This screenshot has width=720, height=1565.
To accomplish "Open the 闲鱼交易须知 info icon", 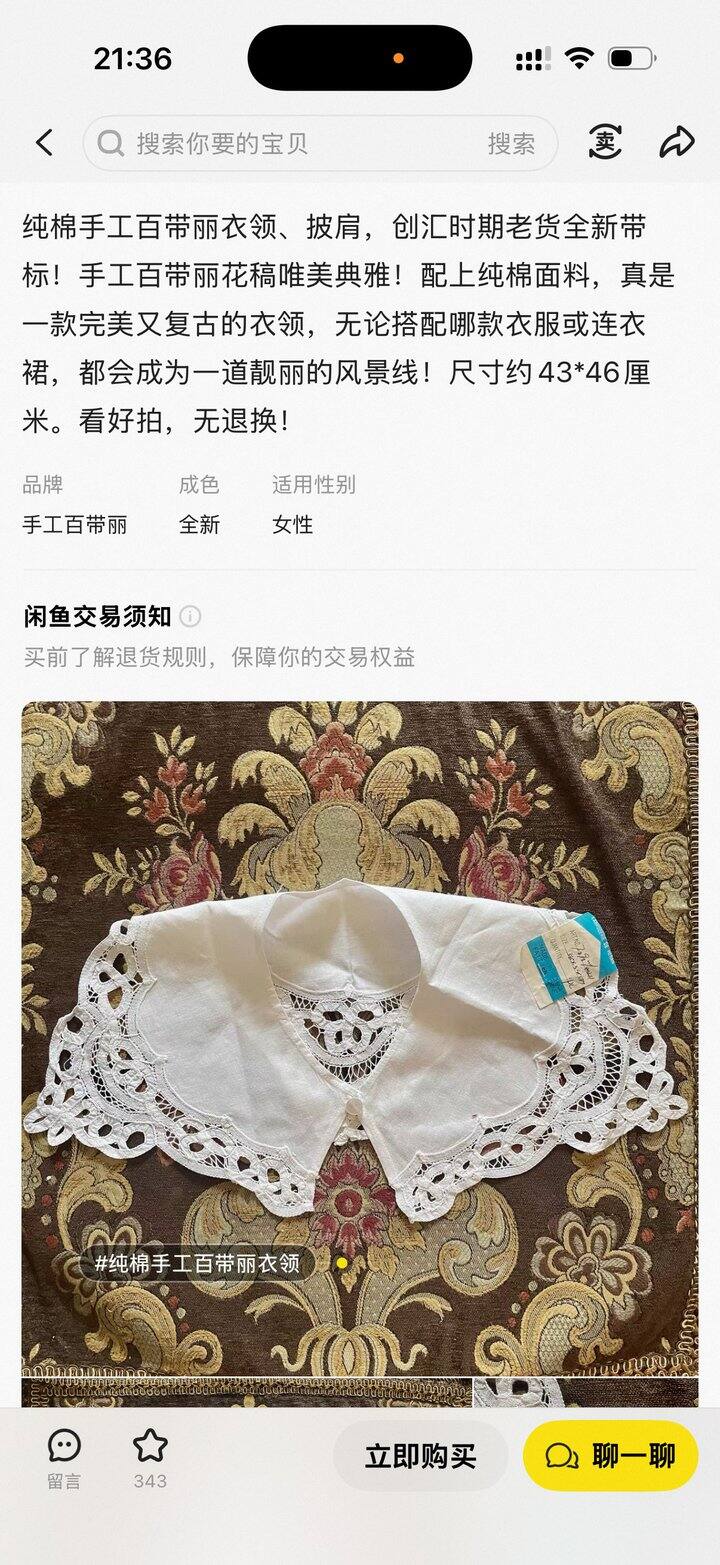I will point(190,616).
